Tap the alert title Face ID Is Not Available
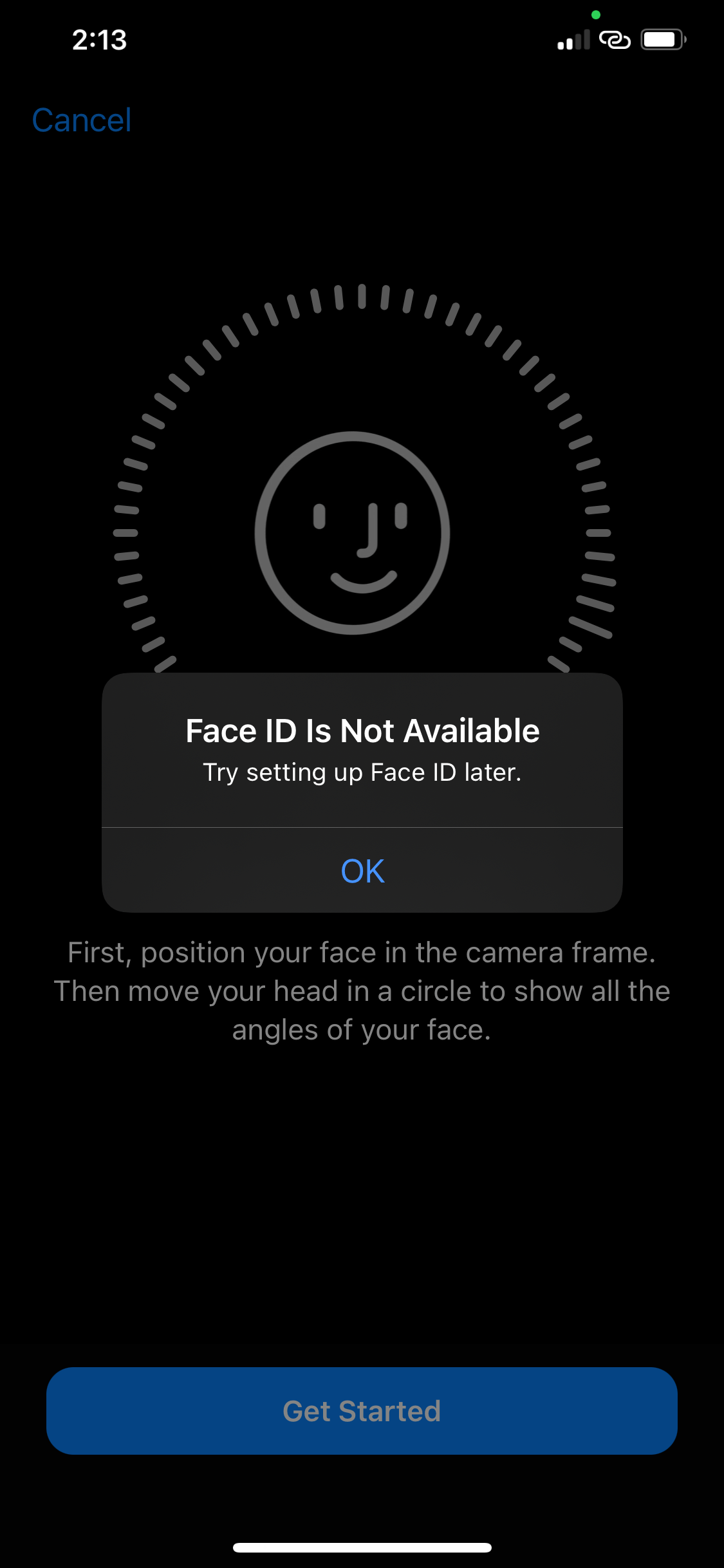This screenshot has height=1568, width=724. point(362,730)
